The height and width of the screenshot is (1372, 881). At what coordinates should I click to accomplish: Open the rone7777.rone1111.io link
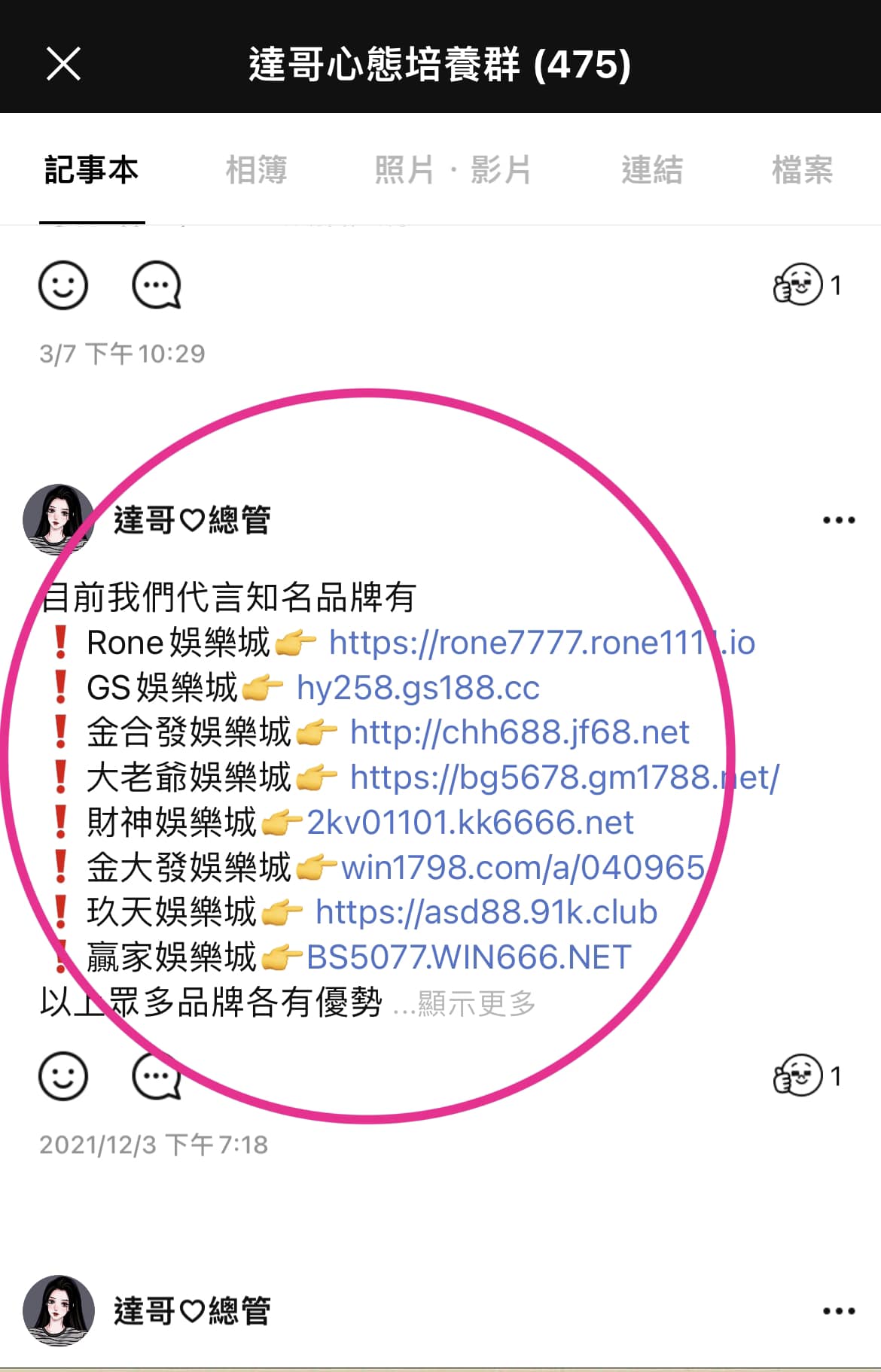coord(541,643)
